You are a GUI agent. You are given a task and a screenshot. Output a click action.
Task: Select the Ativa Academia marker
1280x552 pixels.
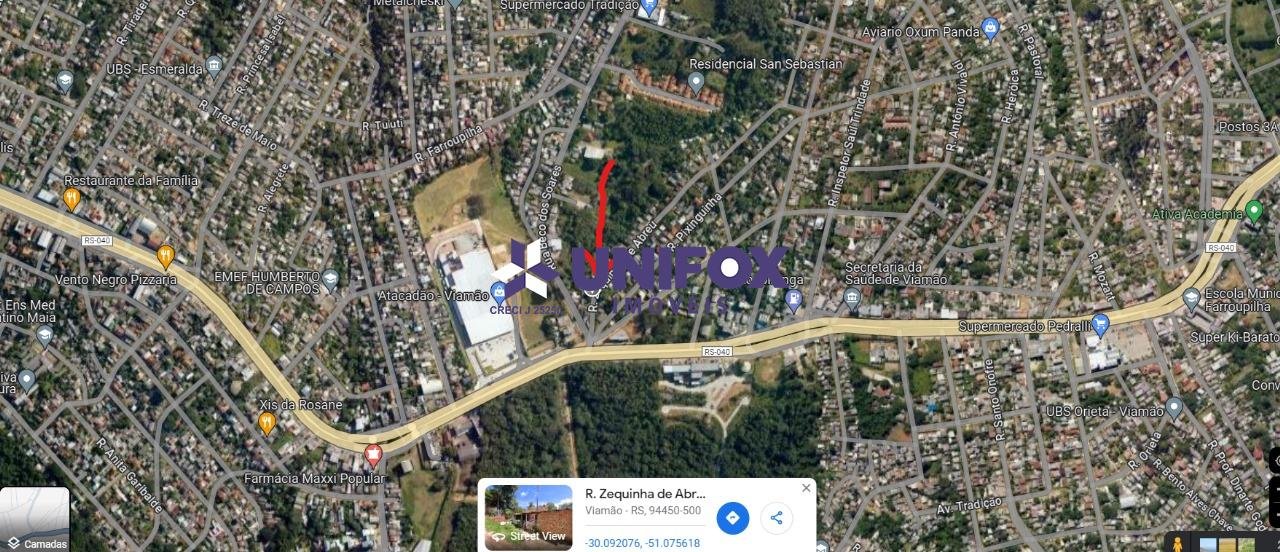click(1254, 211)
